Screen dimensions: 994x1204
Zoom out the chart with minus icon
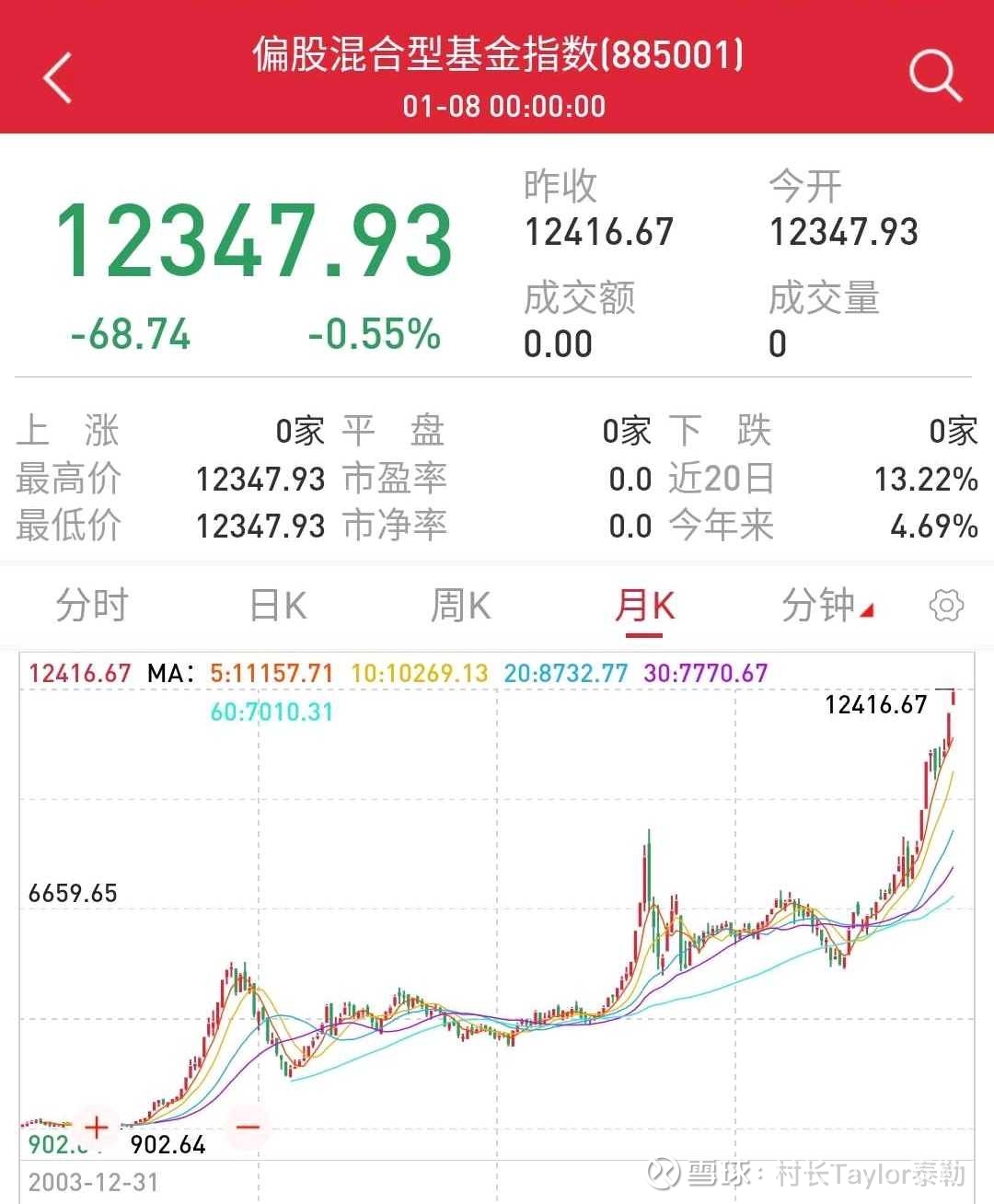pos(245,1128)
